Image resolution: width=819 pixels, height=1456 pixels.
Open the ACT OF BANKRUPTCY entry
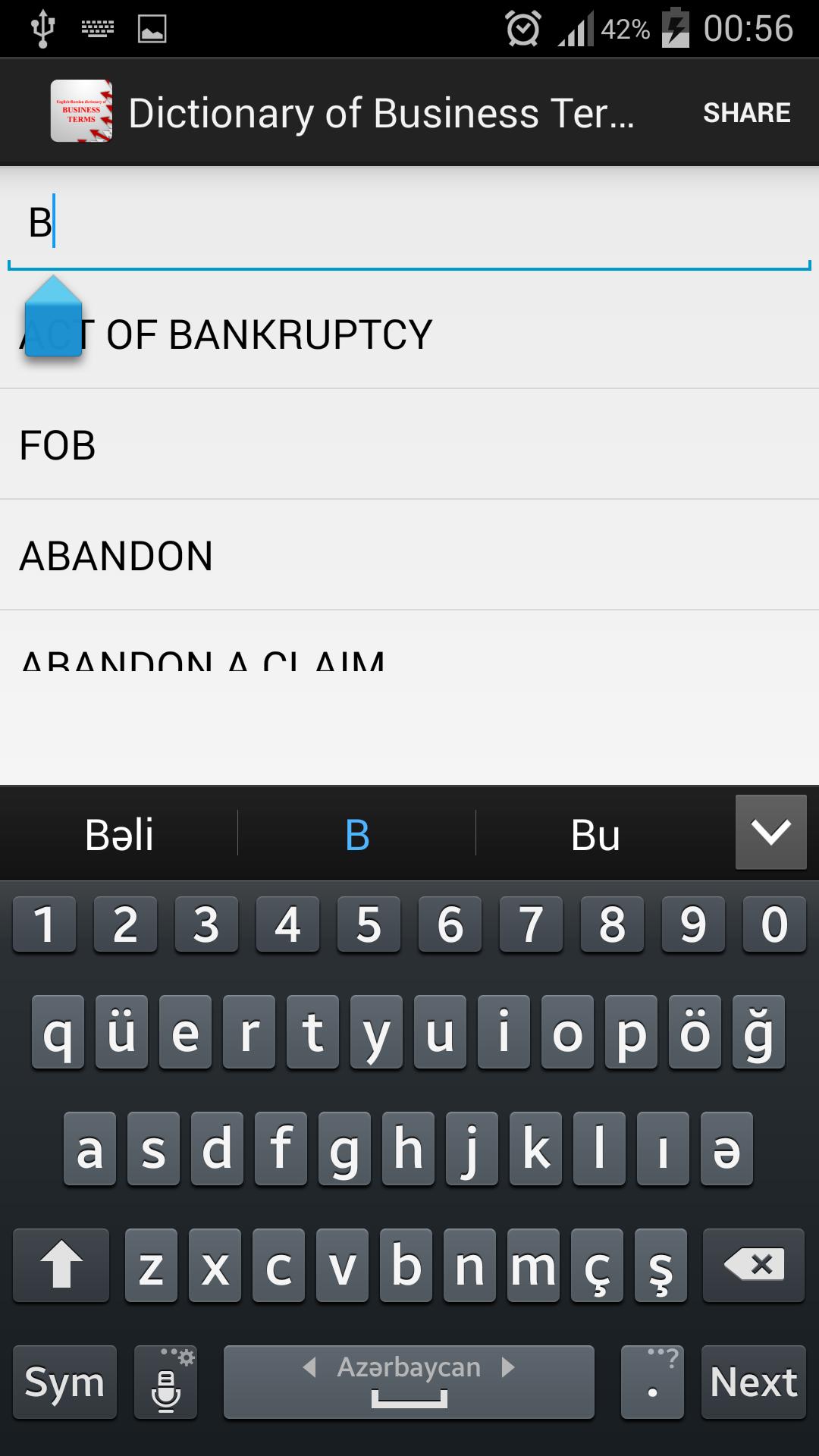click(x=409, y=334)
